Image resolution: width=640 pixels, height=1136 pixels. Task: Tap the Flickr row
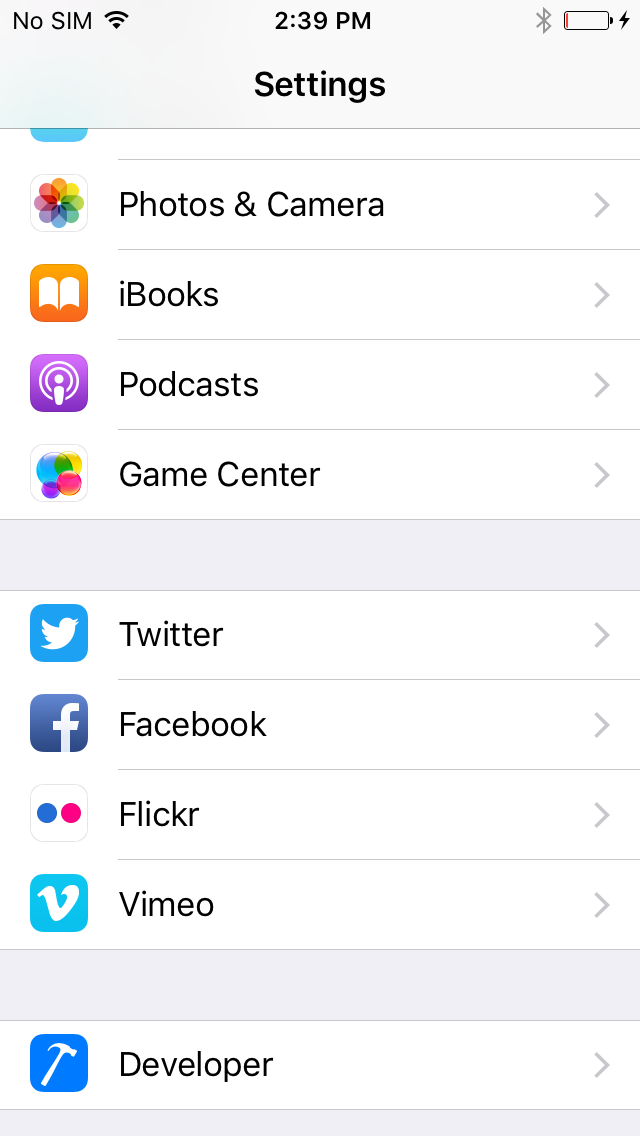click(320, 814)
